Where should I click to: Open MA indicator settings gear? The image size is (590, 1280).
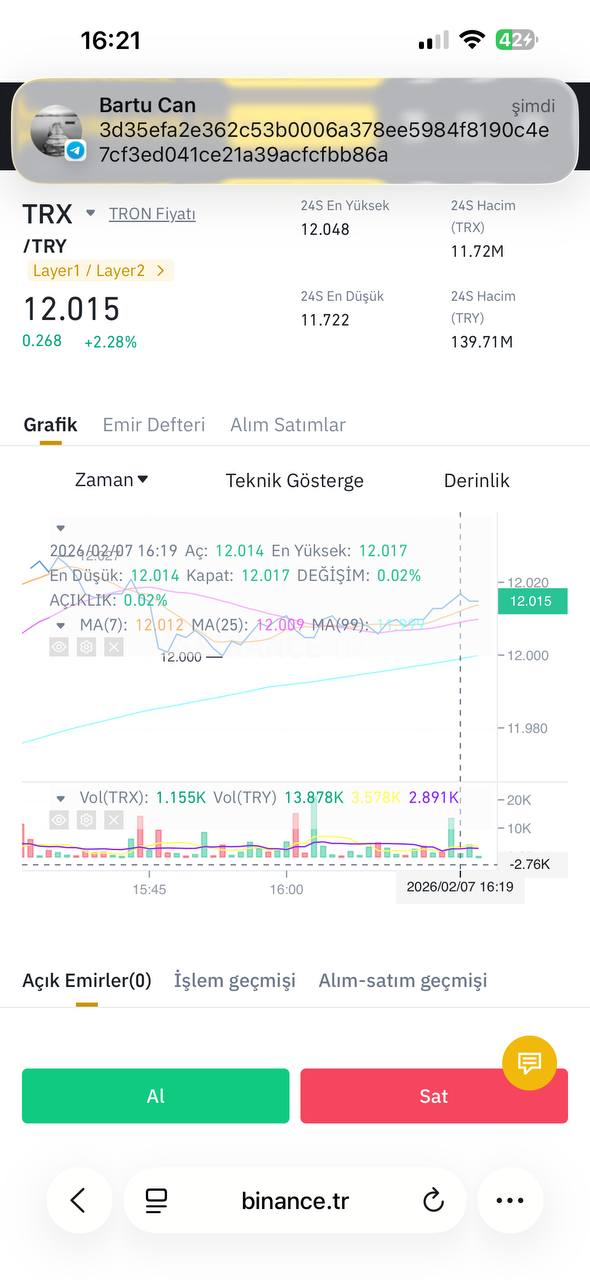point(87,647)
